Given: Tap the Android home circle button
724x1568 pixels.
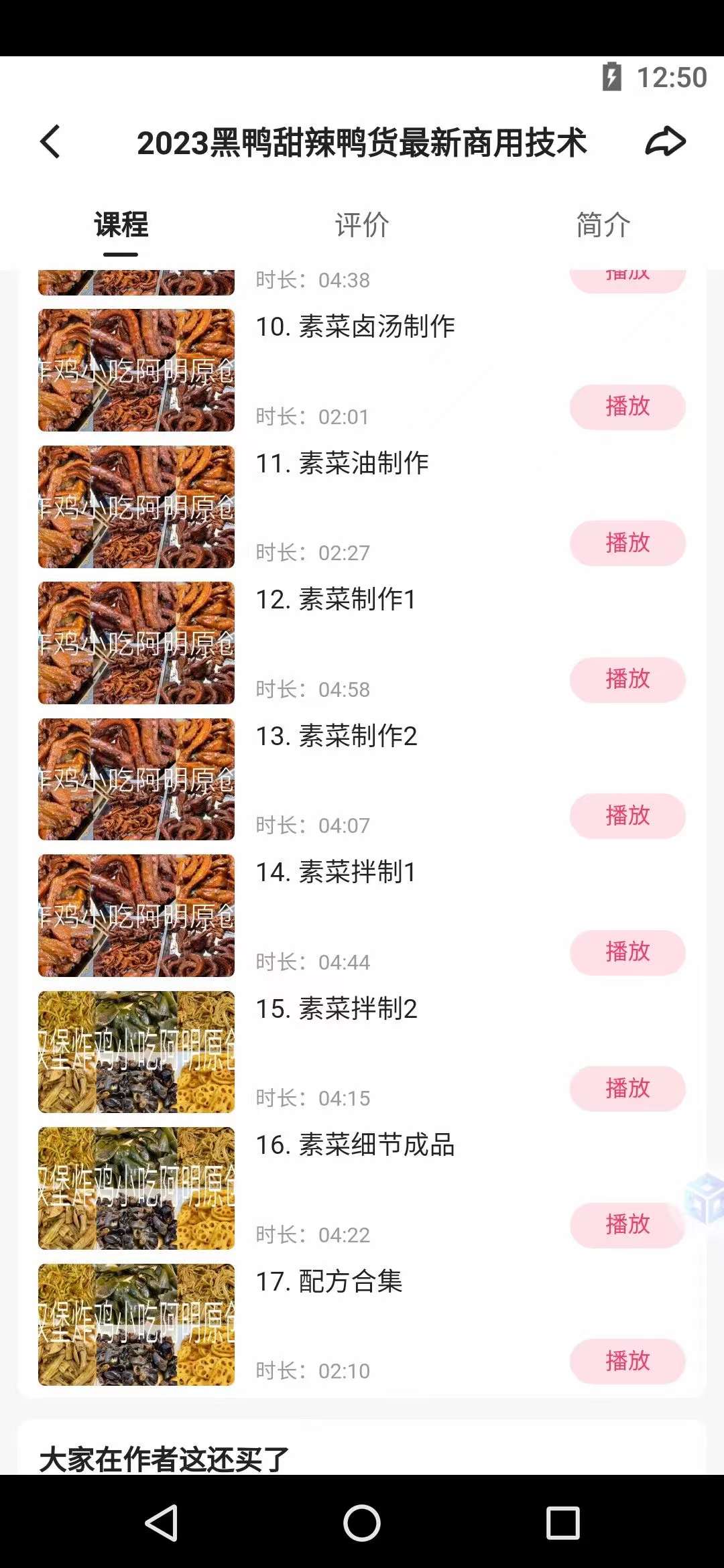Looking at the screenshot, I should tap(361, 1520).
